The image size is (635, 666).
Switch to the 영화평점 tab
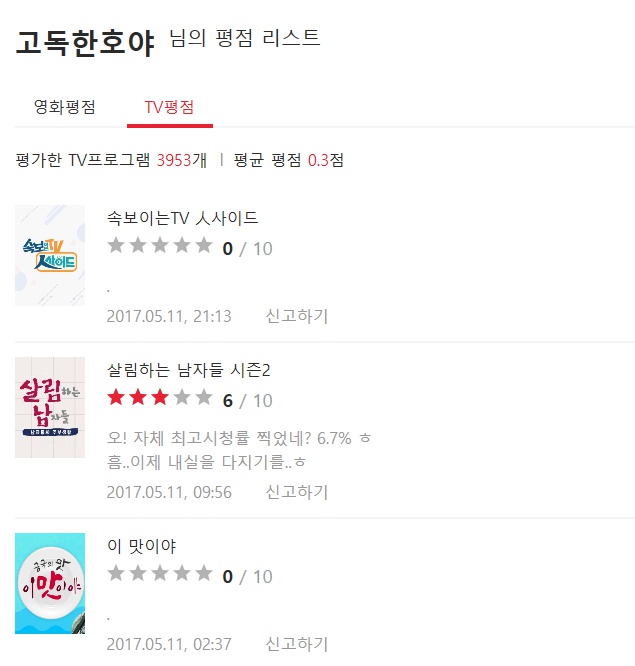65,106
